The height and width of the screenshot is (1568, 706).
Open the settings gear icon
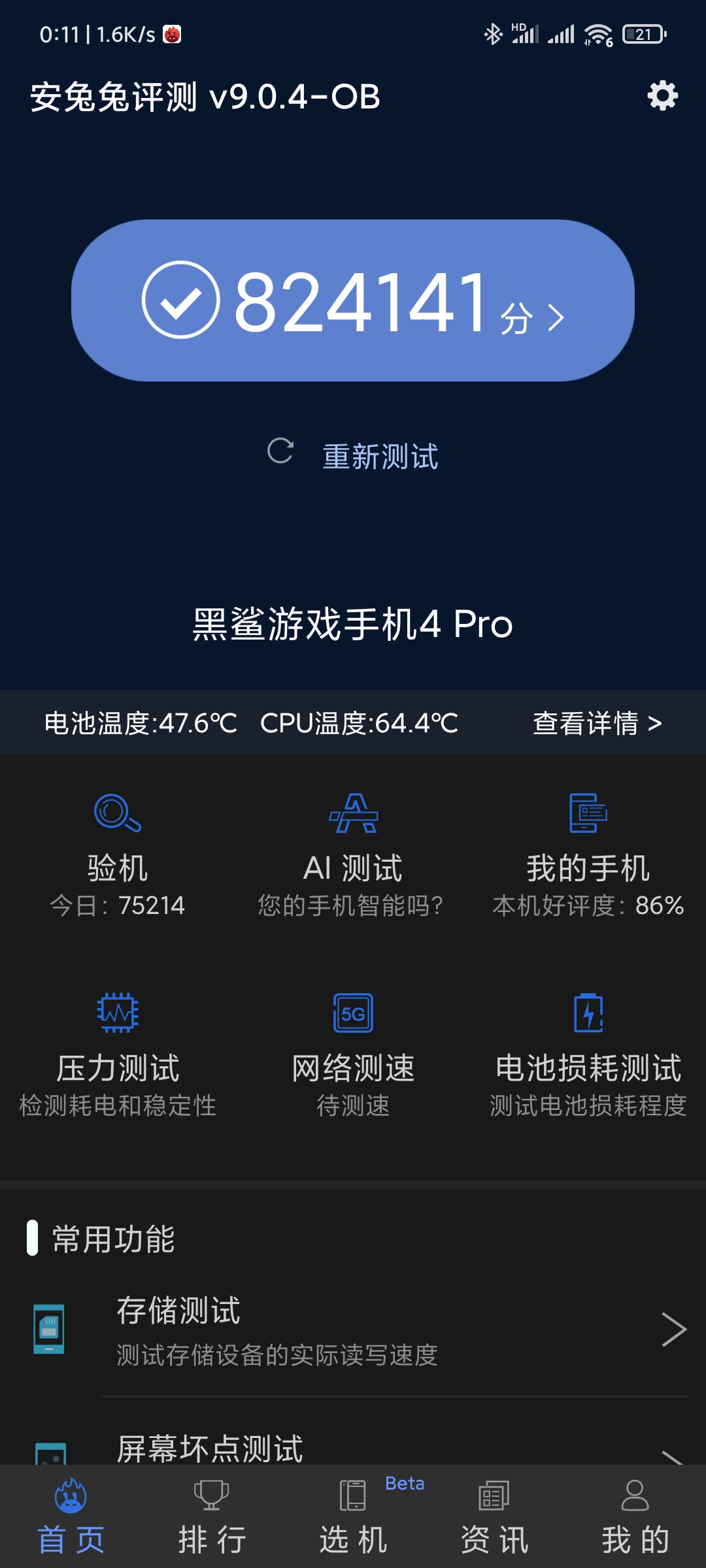[x=662, y=96]
